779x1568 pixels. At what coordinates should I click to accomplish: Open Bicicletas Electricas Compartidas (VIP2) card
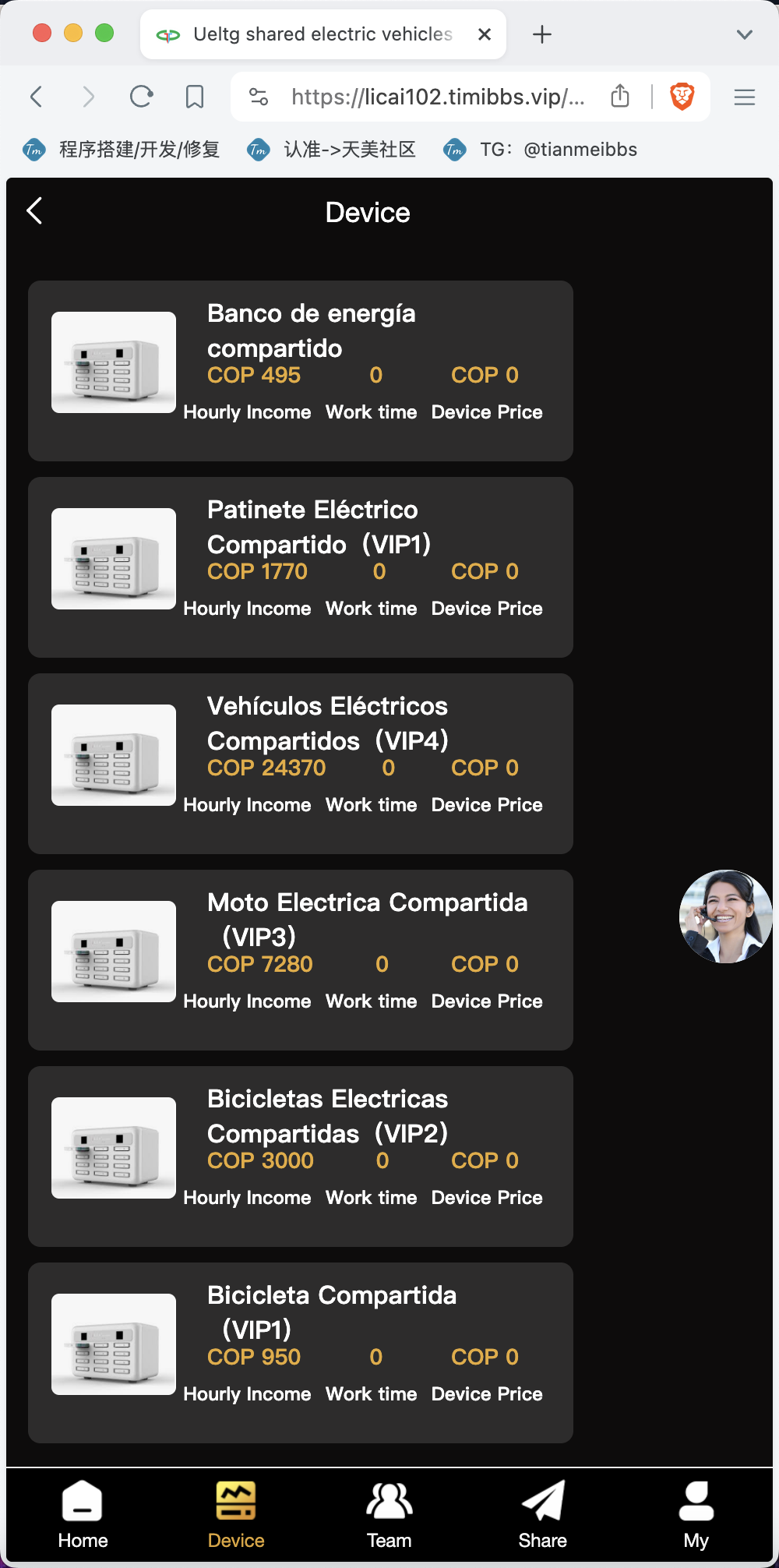(x=301, y=1157)
